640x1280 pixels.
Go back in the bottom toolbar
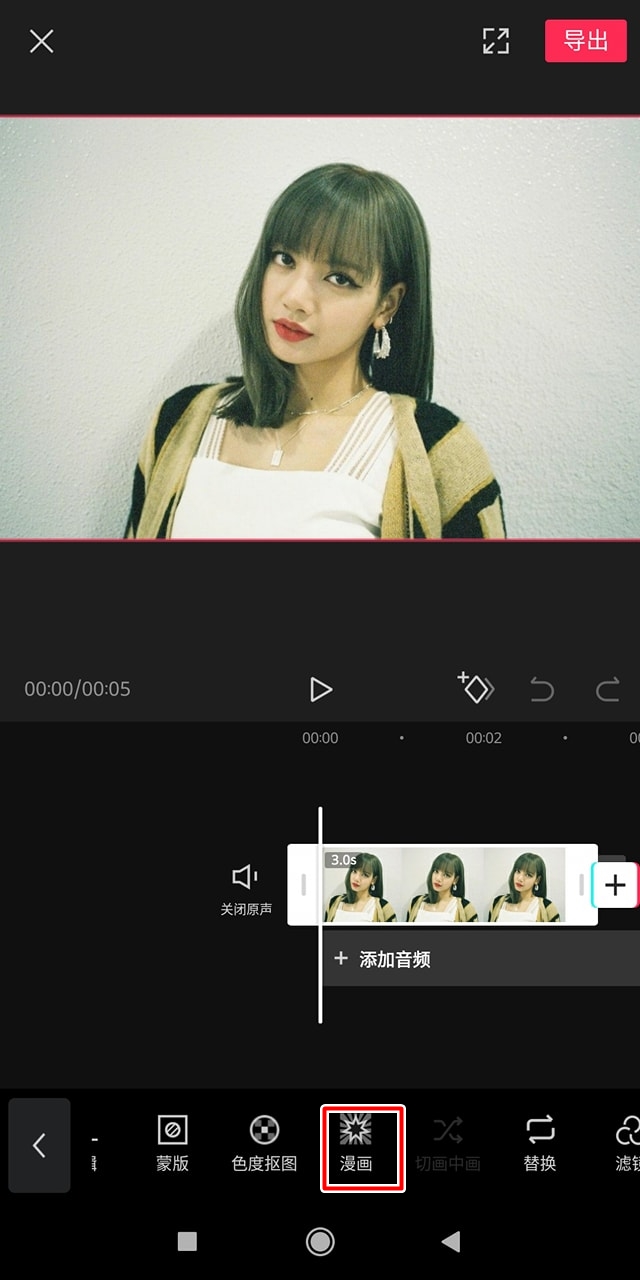click(x=40, y=1145)
